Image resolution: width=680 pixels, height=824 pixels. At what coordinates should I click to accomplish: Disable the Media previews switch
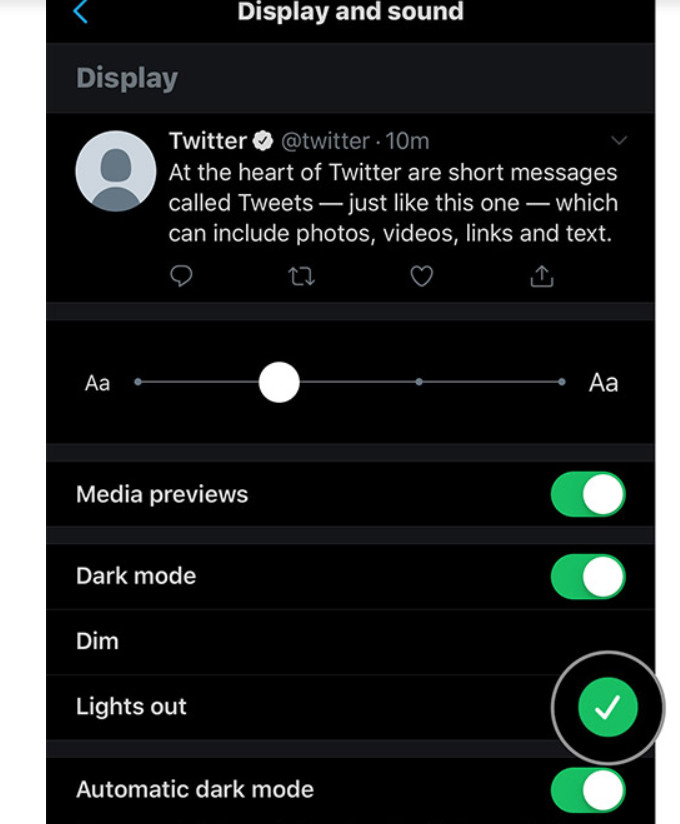tap(588, 495)
